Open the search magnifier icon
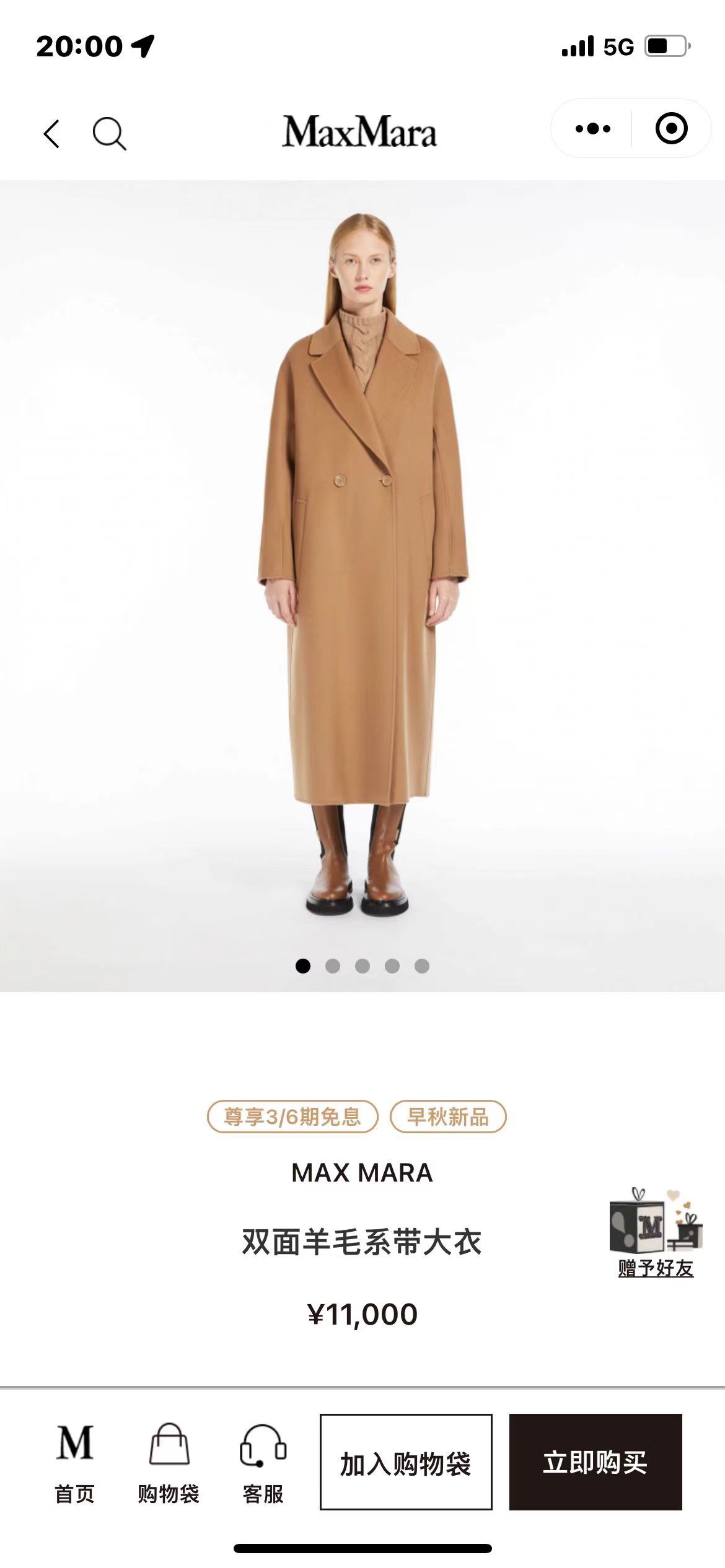 coord(109,134)
